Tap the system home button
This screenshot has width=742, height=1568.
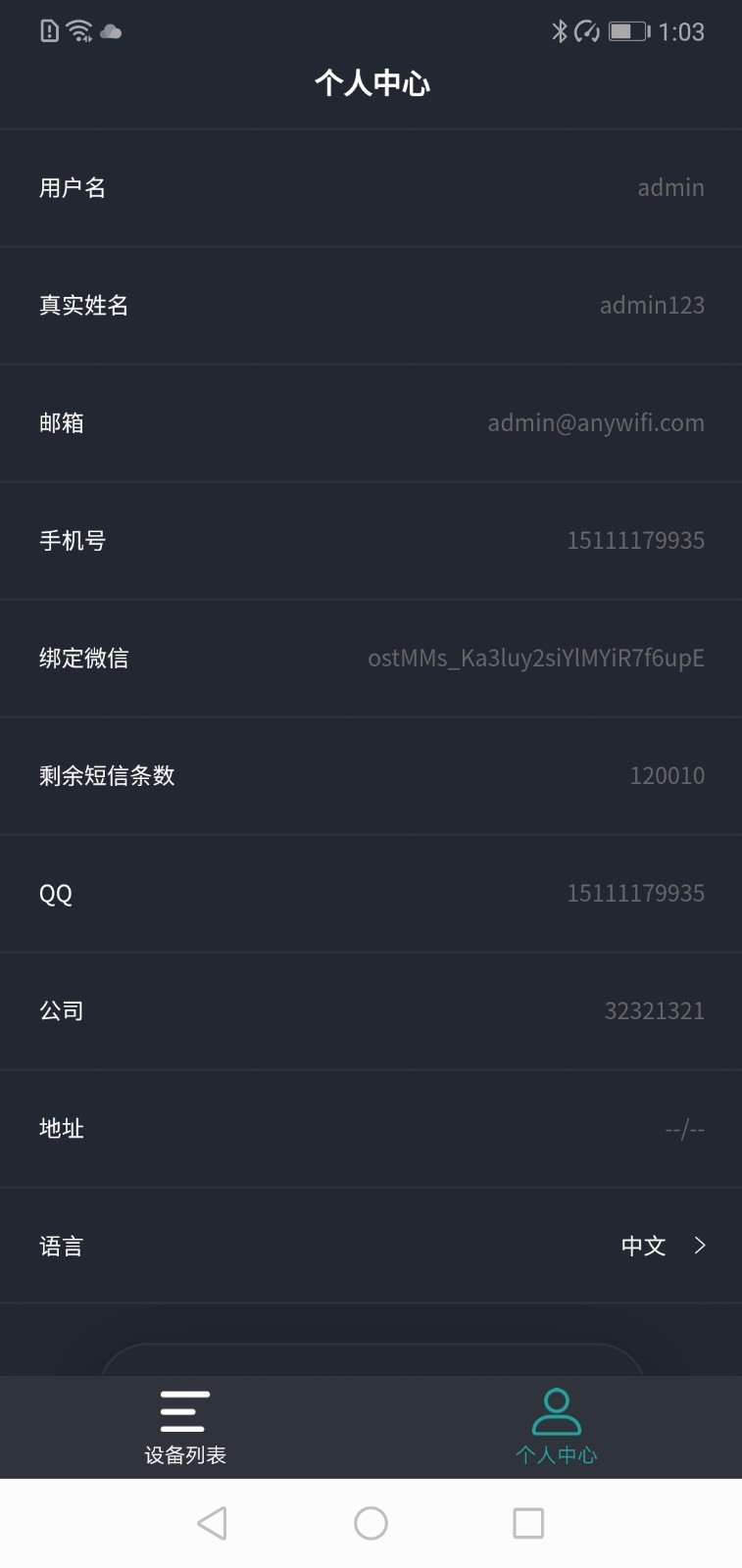(371, 1523)
